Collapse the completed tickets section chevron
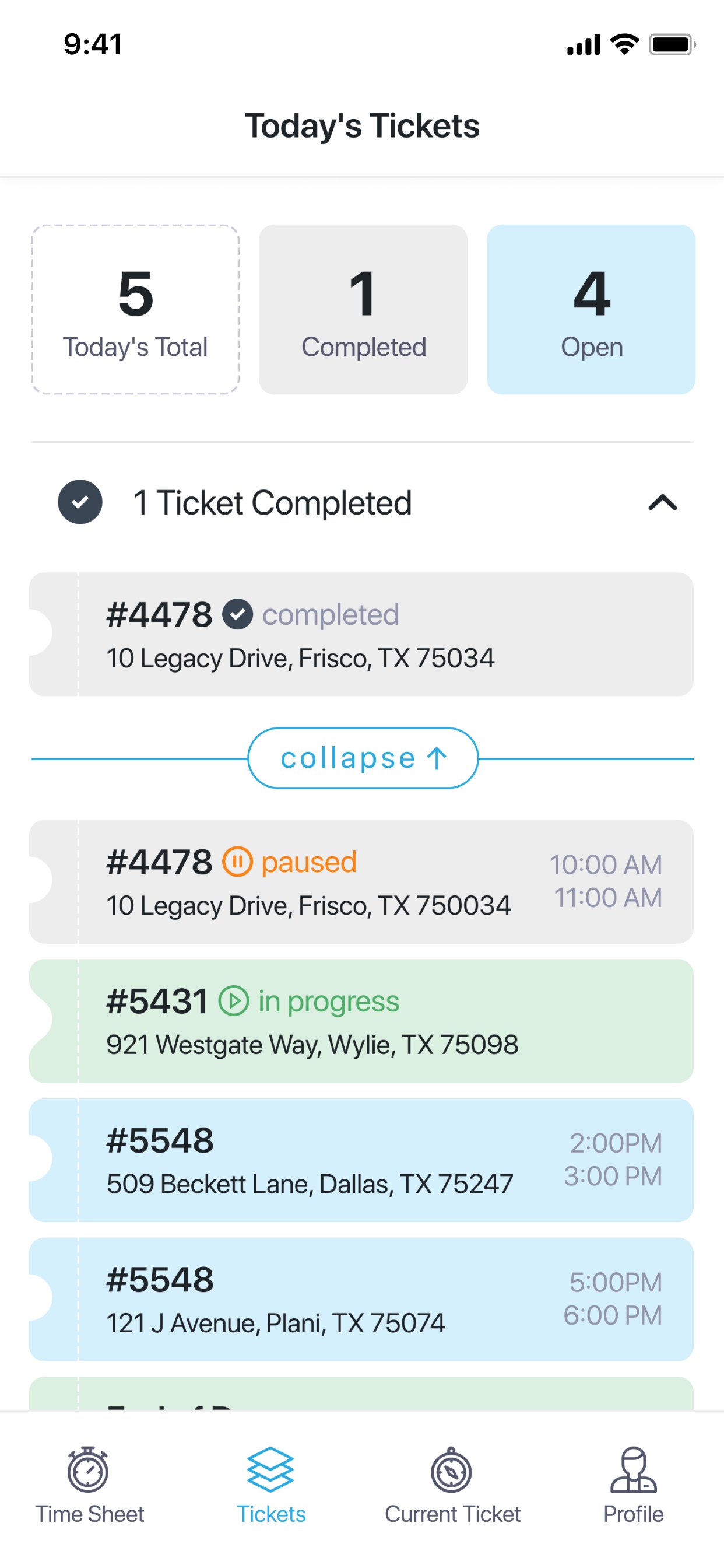The height and width of the screenshot is (1568, 724). pos(663,503)
